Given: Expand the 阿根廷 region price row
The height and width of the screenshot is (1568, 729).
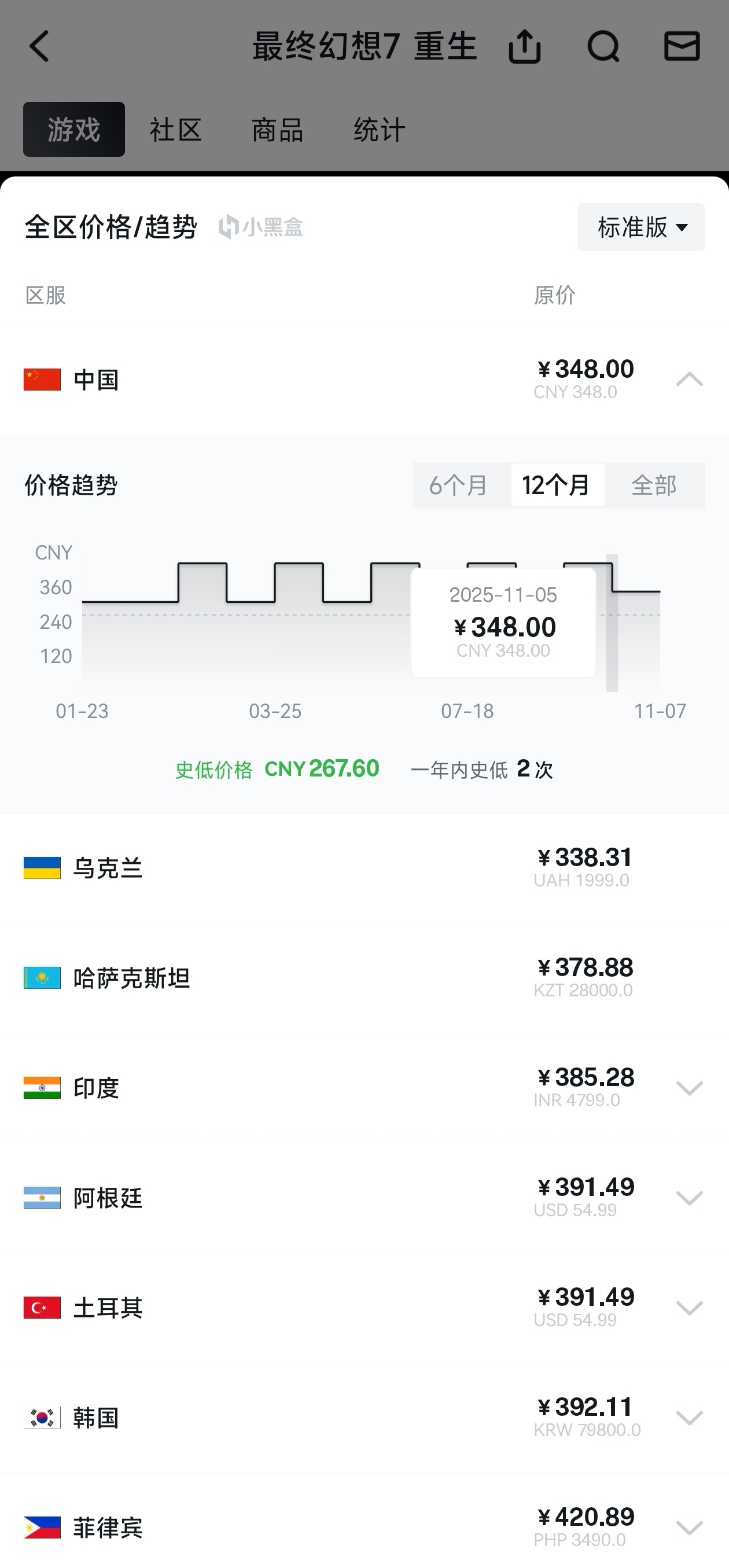Looking at the screenshot, I should 689,1198.
